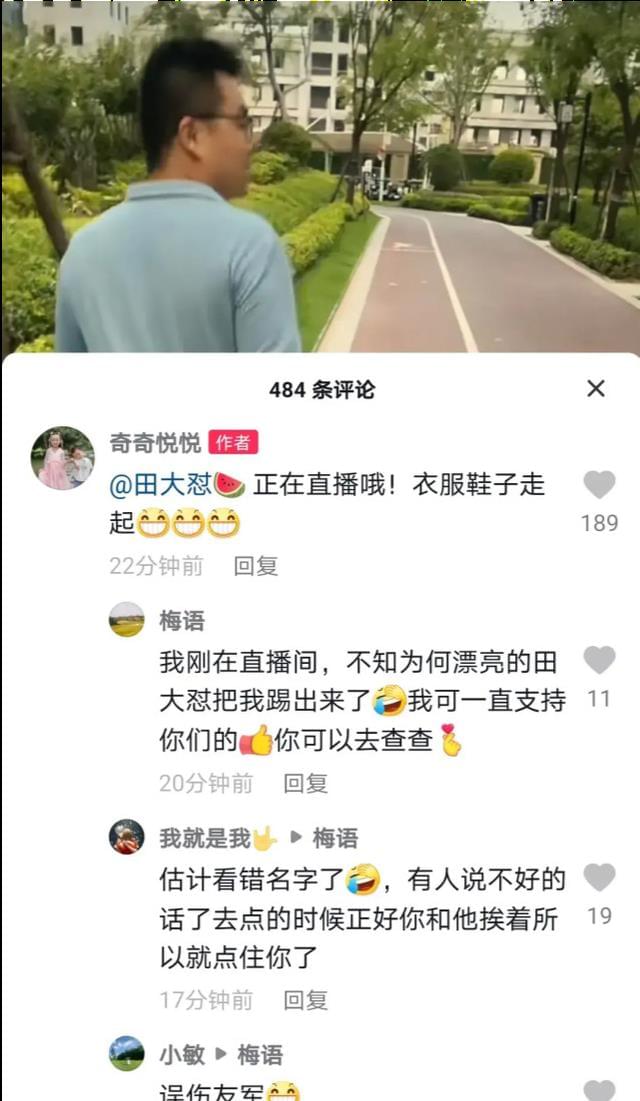Open 我就是我's profile avatar
Viewport: 640px width, 1101px height.
127,837
